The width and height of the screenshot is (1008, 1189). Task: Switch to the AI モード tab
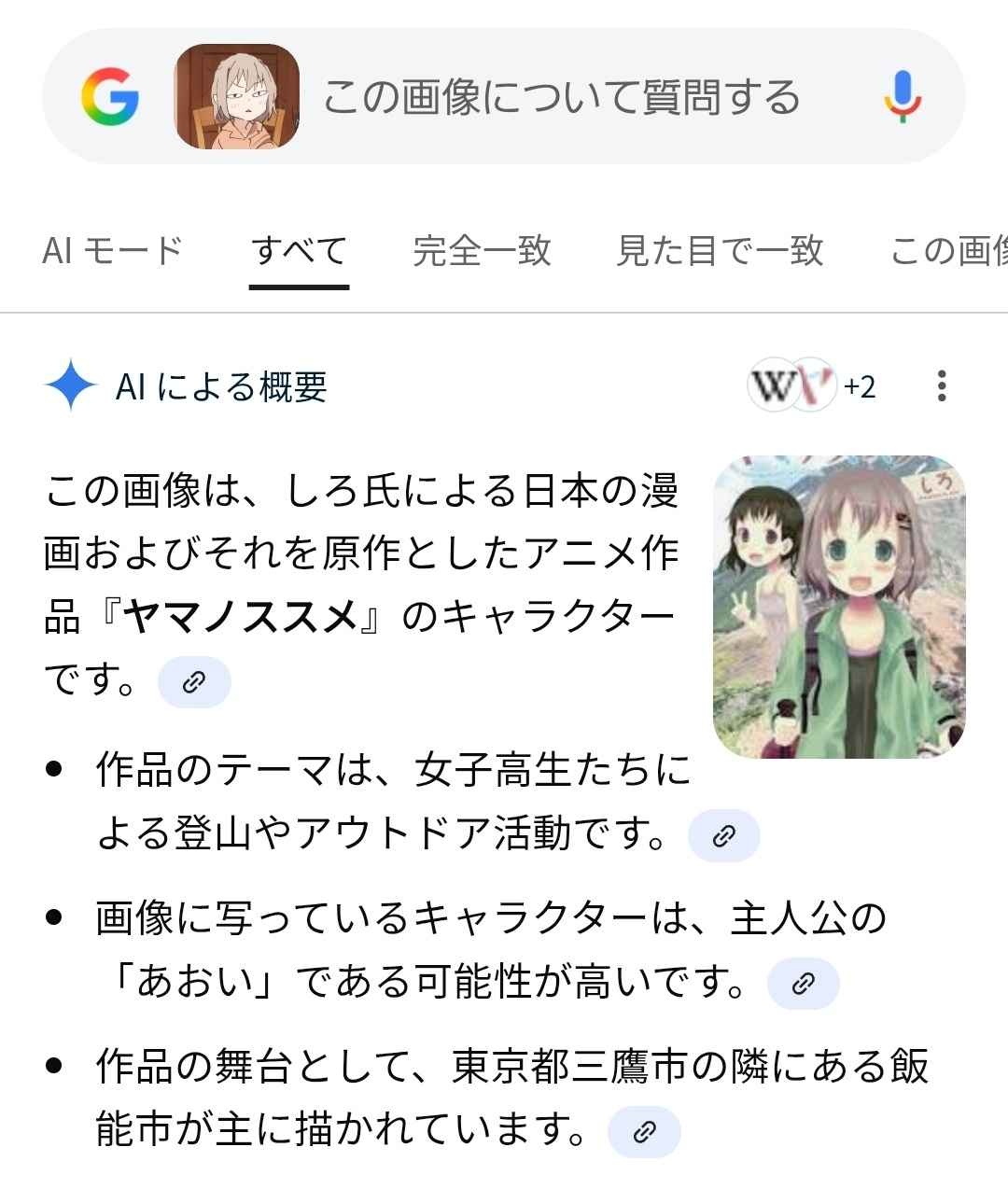click(112, 250)
